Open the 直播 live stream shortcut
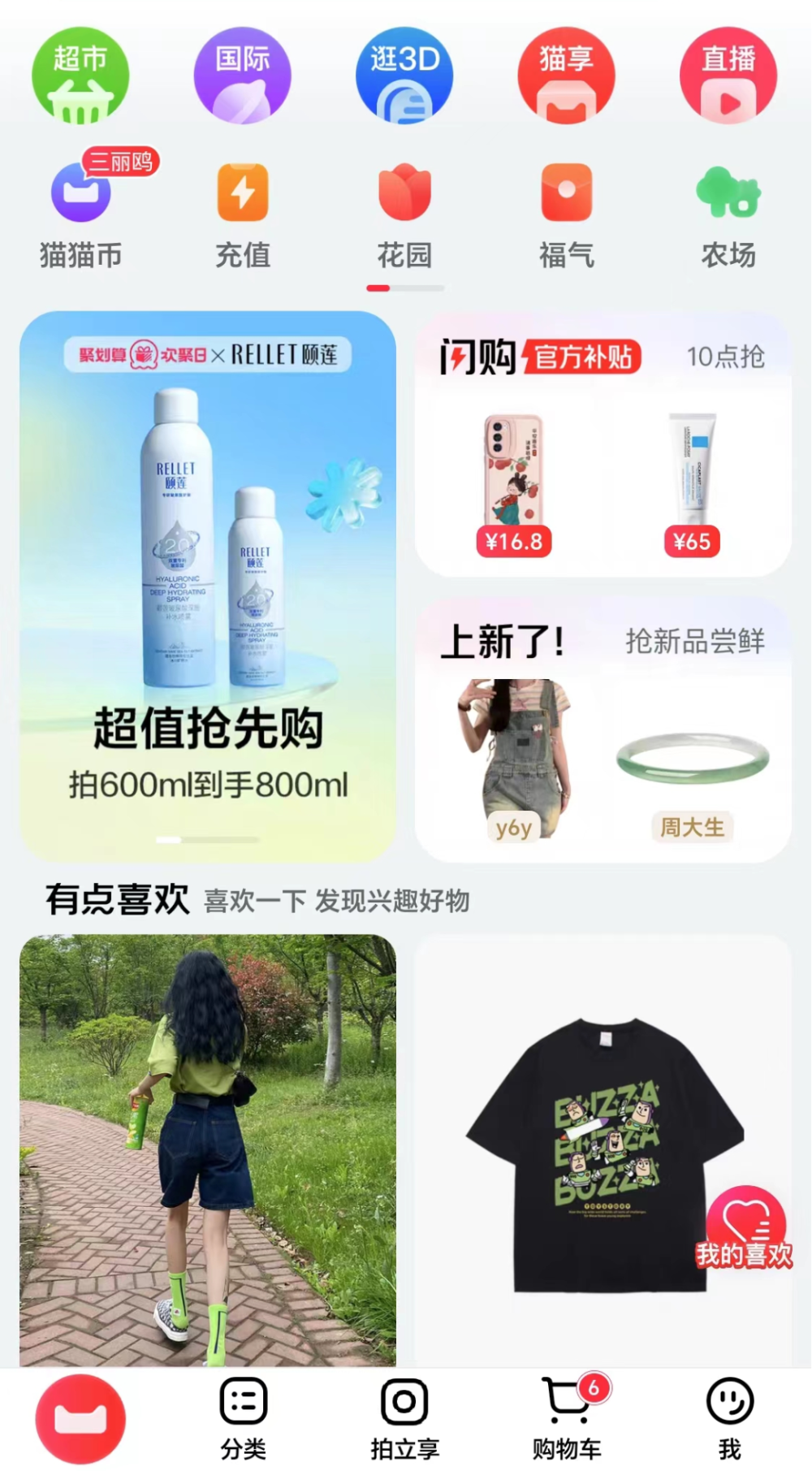Viewport: 812px width, 1471px height. pos(728,76)
